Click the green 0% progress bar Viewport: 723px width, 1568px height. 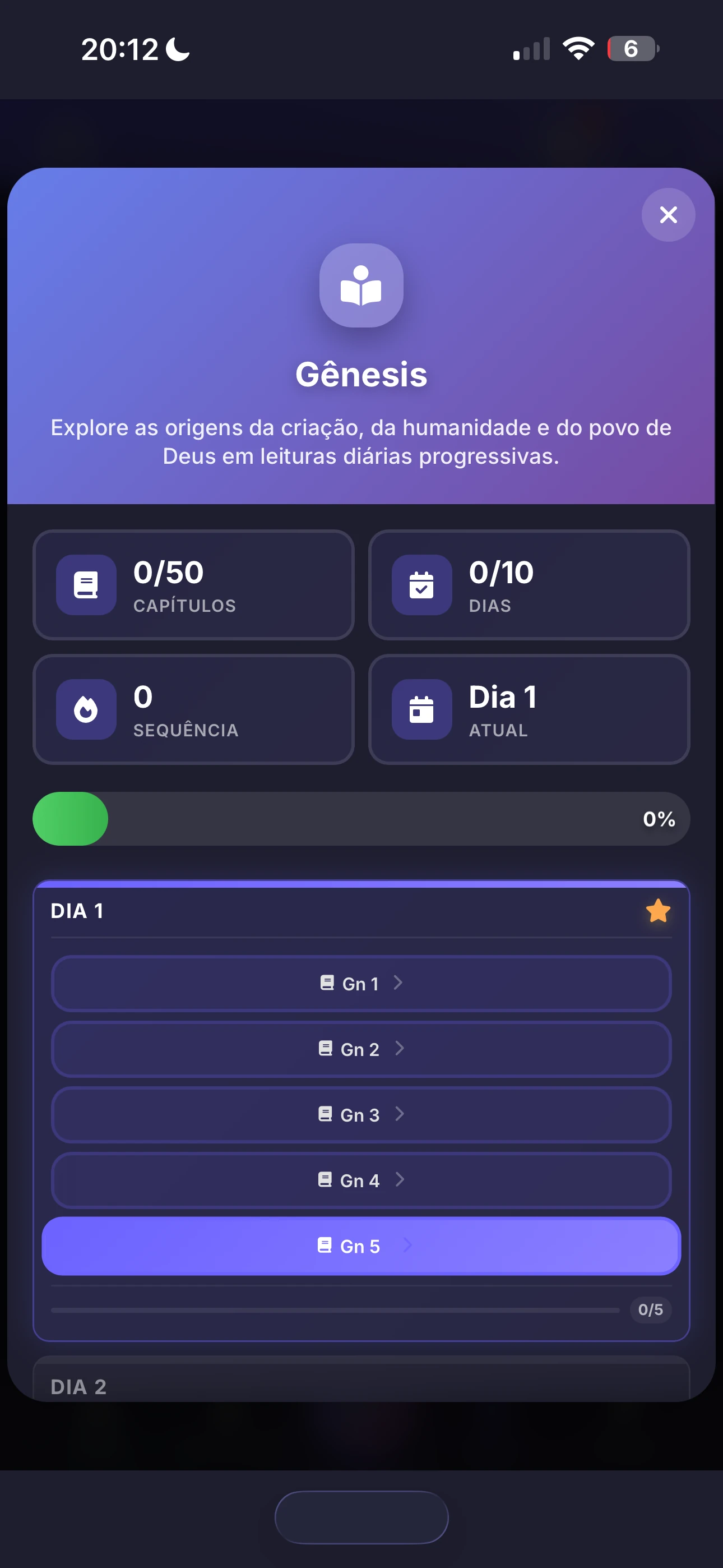(x=71, y=818)
